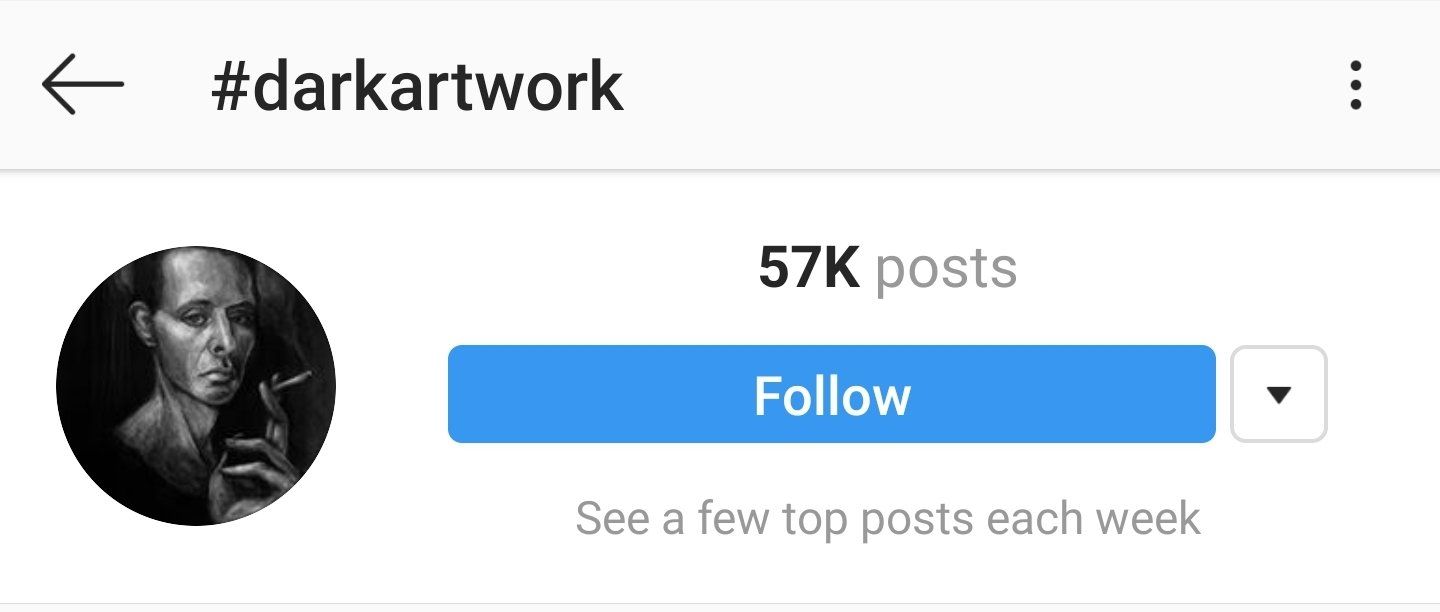
Task: Open the three-dot overflow menu
Action: 1356,85
